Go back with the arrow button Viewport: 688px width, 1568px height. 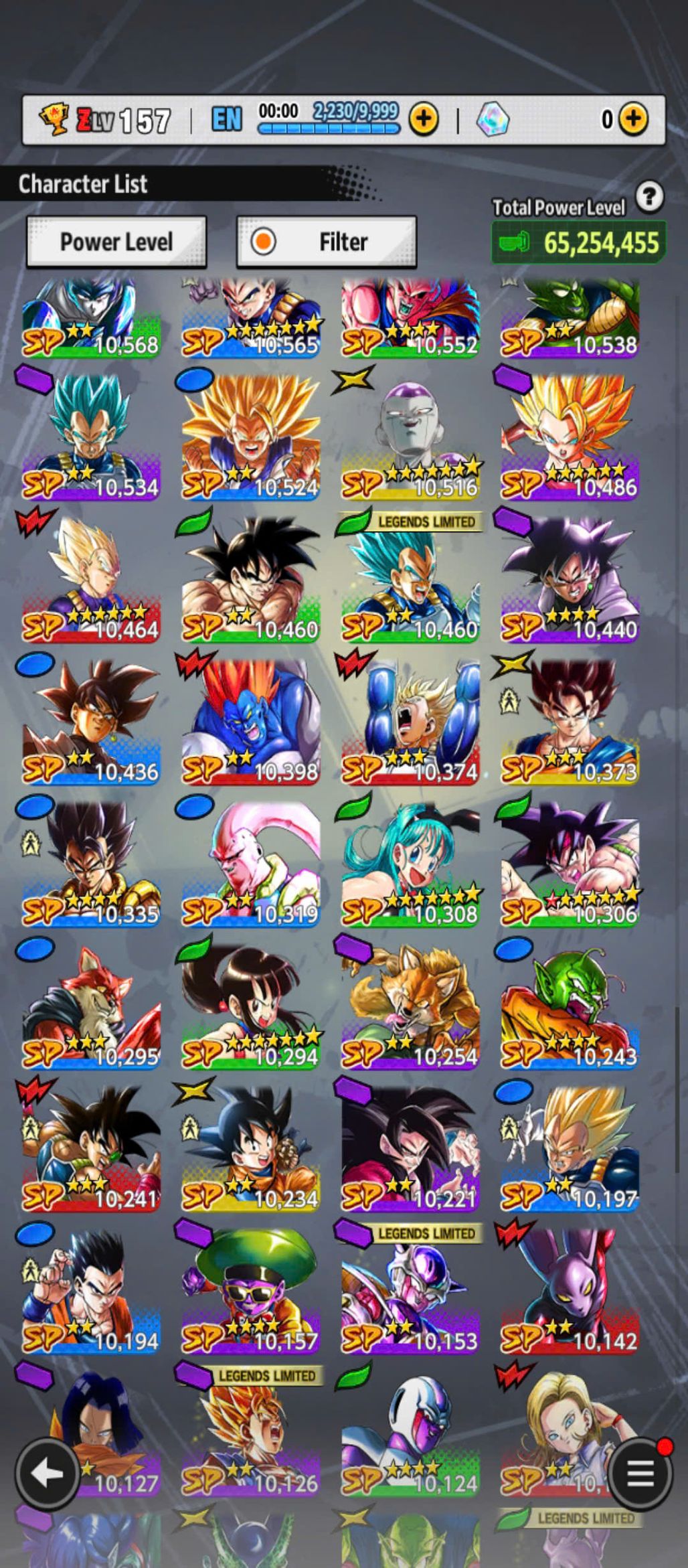pyautogui.click(x=47, y=1472)
